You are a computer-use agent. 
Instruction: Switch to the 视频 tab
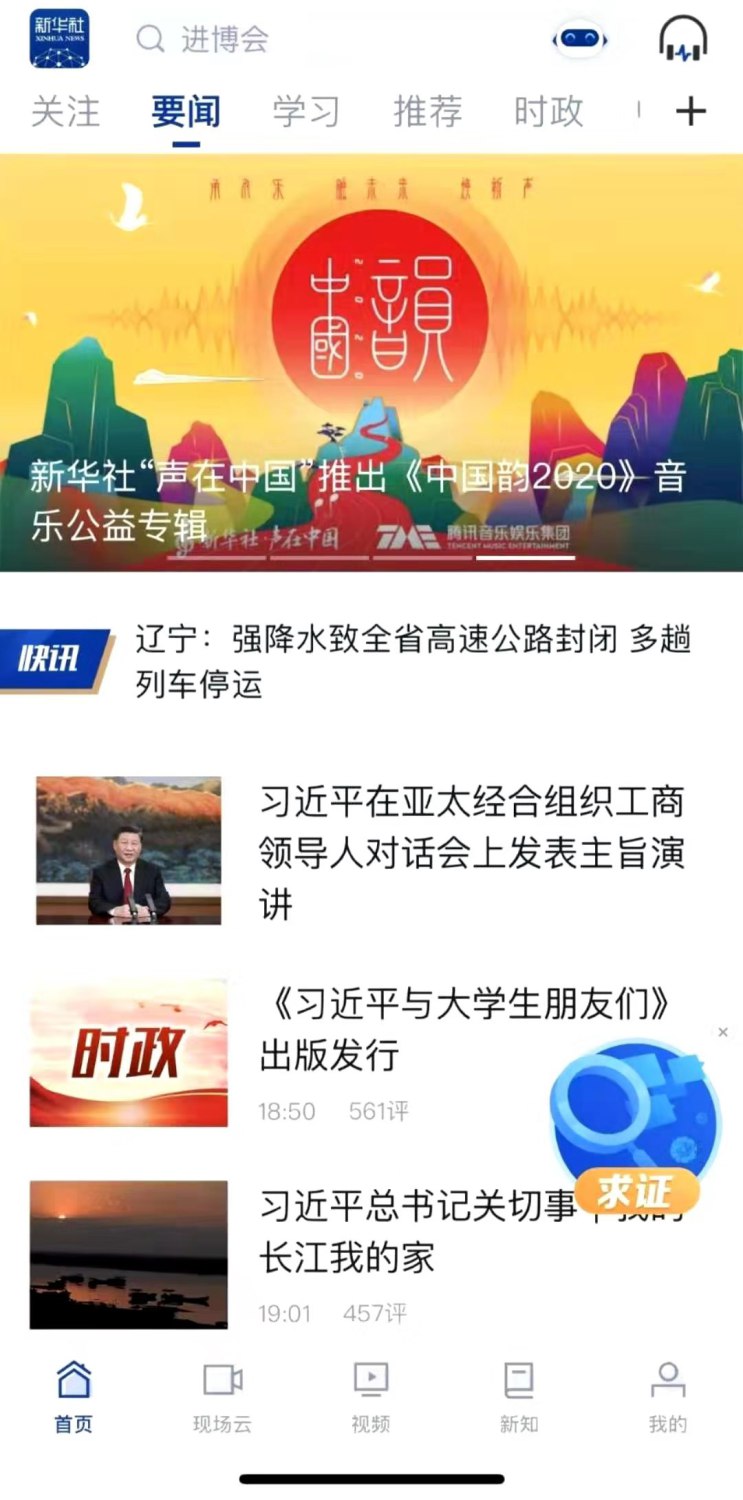click(371, 1397)
